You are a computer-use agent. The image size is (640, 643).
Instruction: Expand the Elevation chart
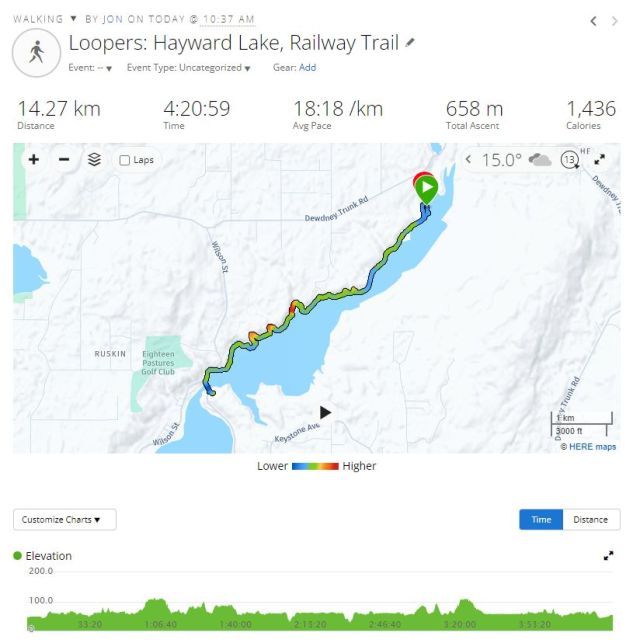tap(608, 555)
